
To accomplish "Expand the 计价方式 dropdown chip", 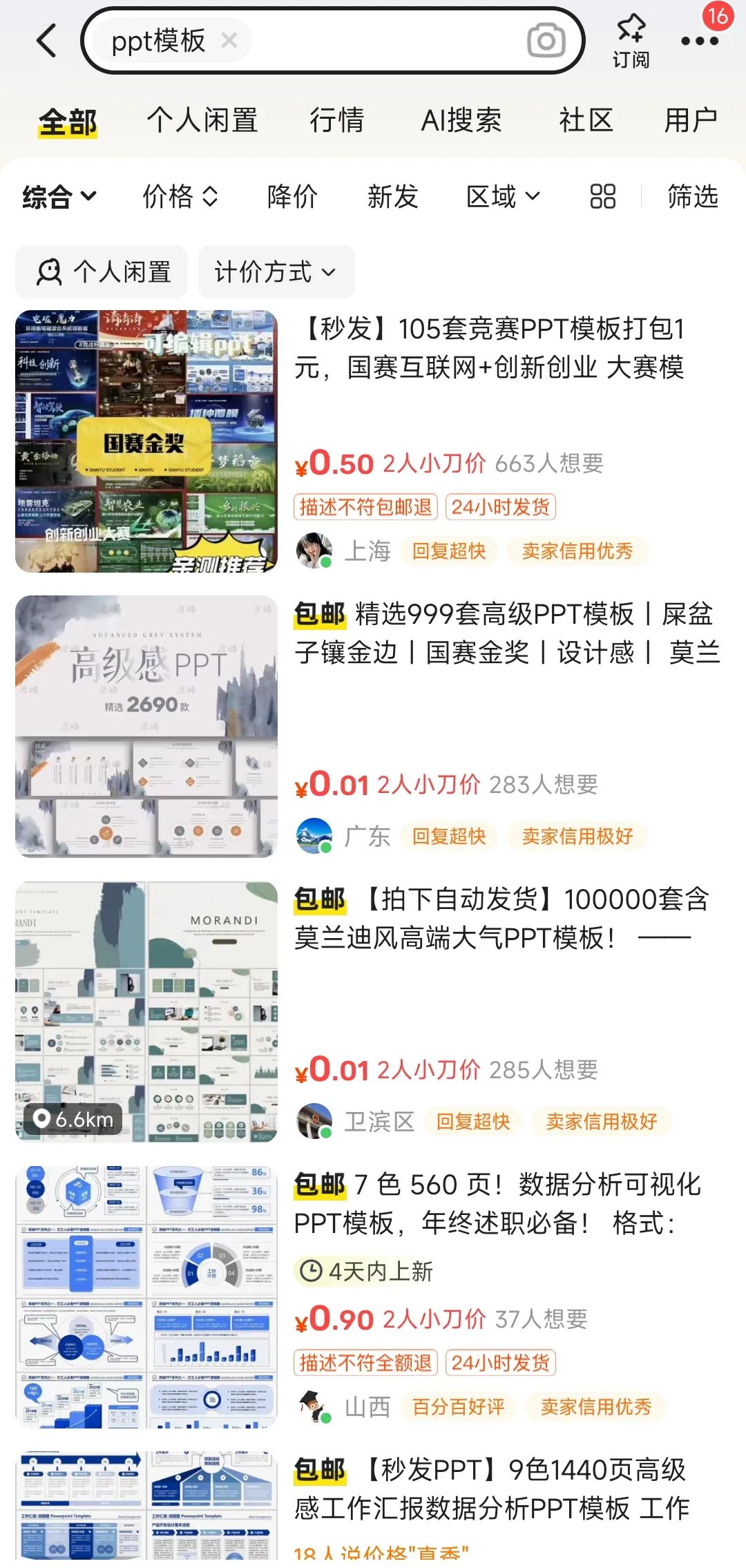I will pos(276,272).
